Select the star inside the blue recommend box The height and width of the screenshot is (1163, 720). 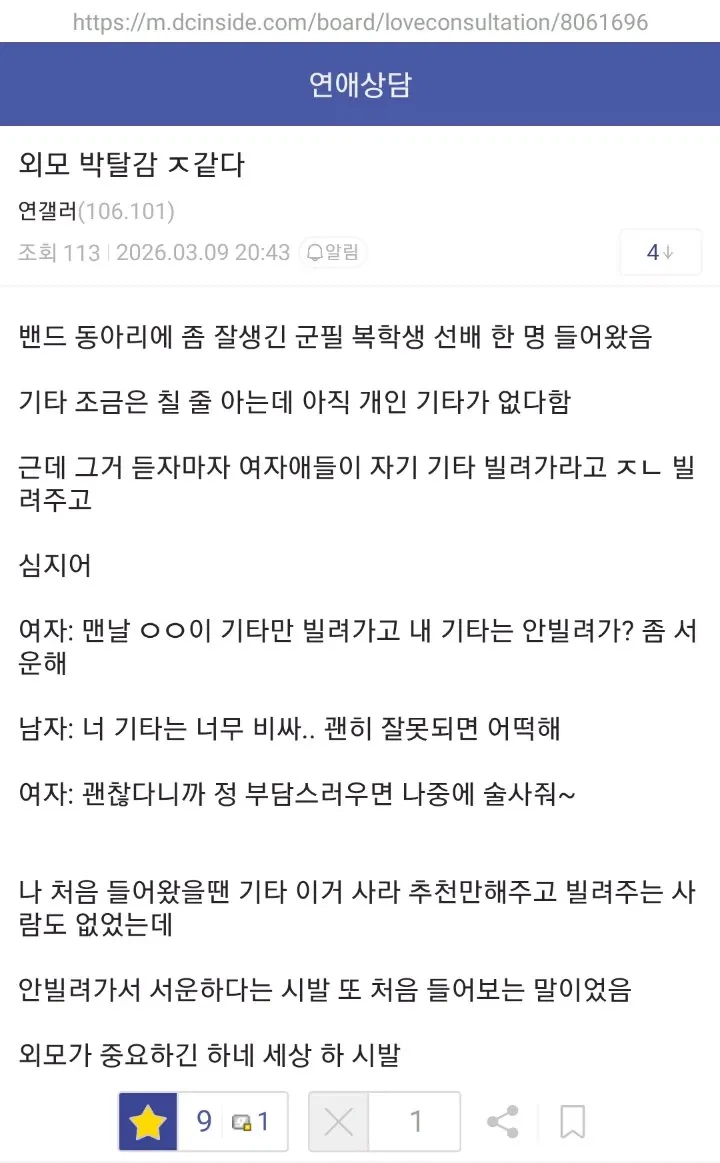pyautogui.click(x=148, y=1122)
